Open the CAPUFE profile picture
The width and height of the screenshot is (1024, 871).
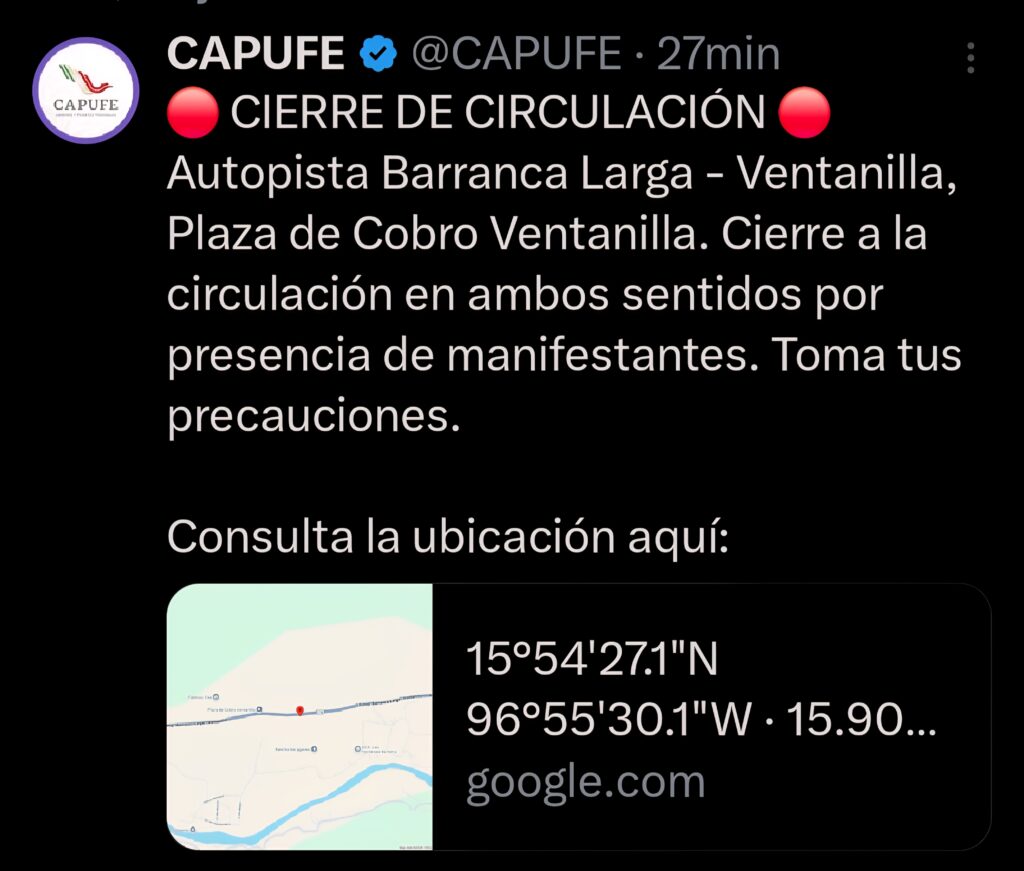86,90
